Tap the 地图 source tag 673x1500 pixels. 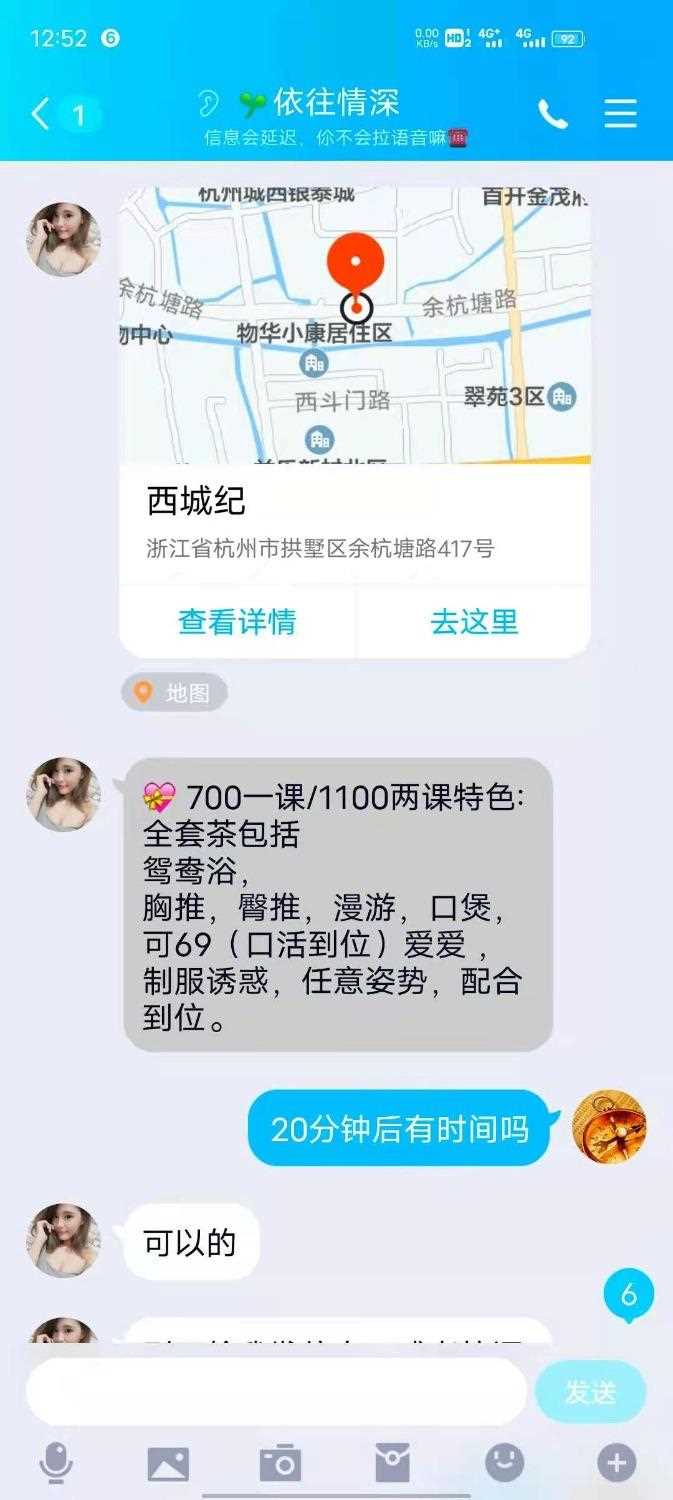tap(174, 693)
